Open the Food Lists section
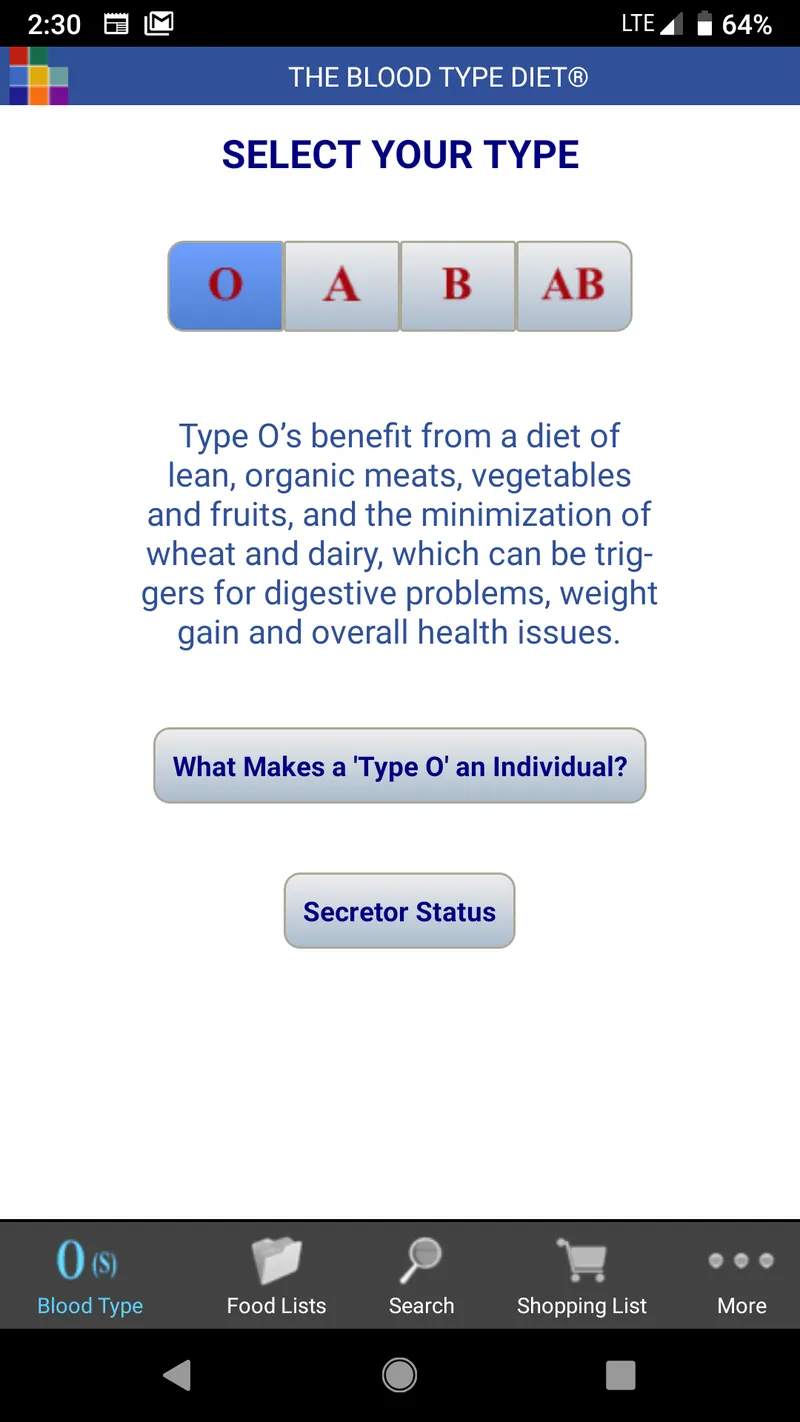 276,1275
